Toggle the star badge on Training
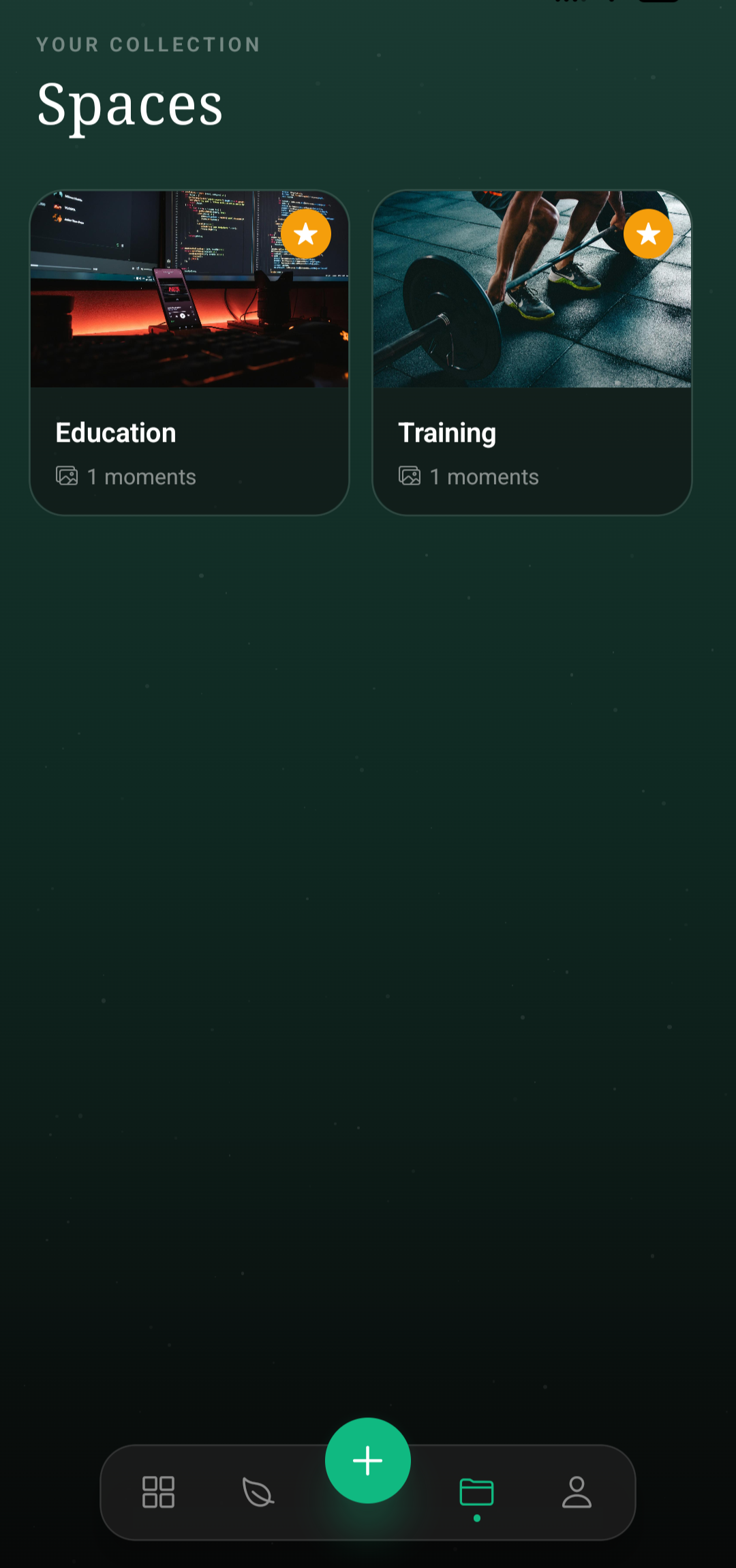The height and width of the screenshot is (1568, 736). [x=648, y=234]
